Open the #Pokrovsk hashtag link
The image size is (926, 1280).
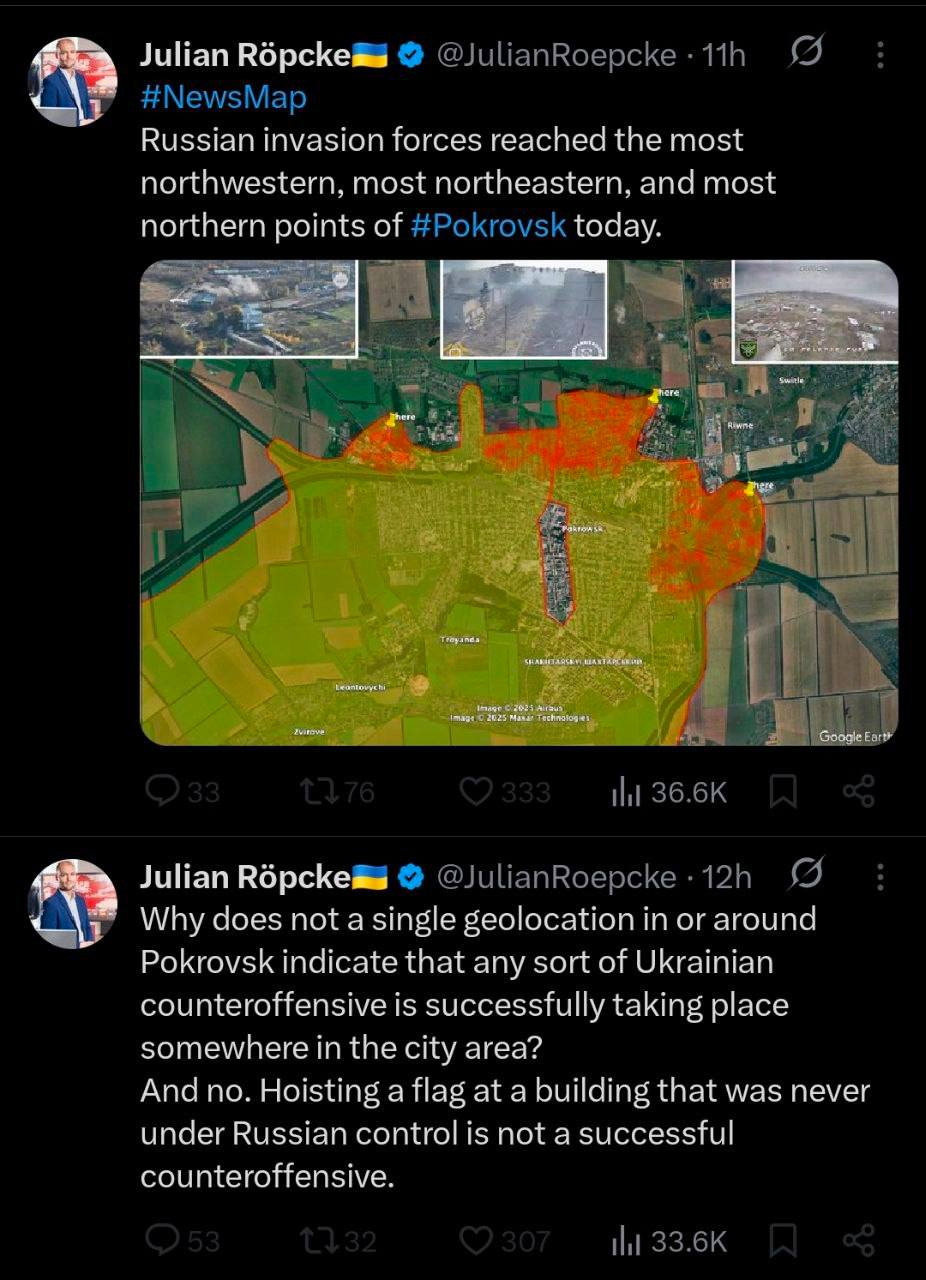(x=488, y=226)
